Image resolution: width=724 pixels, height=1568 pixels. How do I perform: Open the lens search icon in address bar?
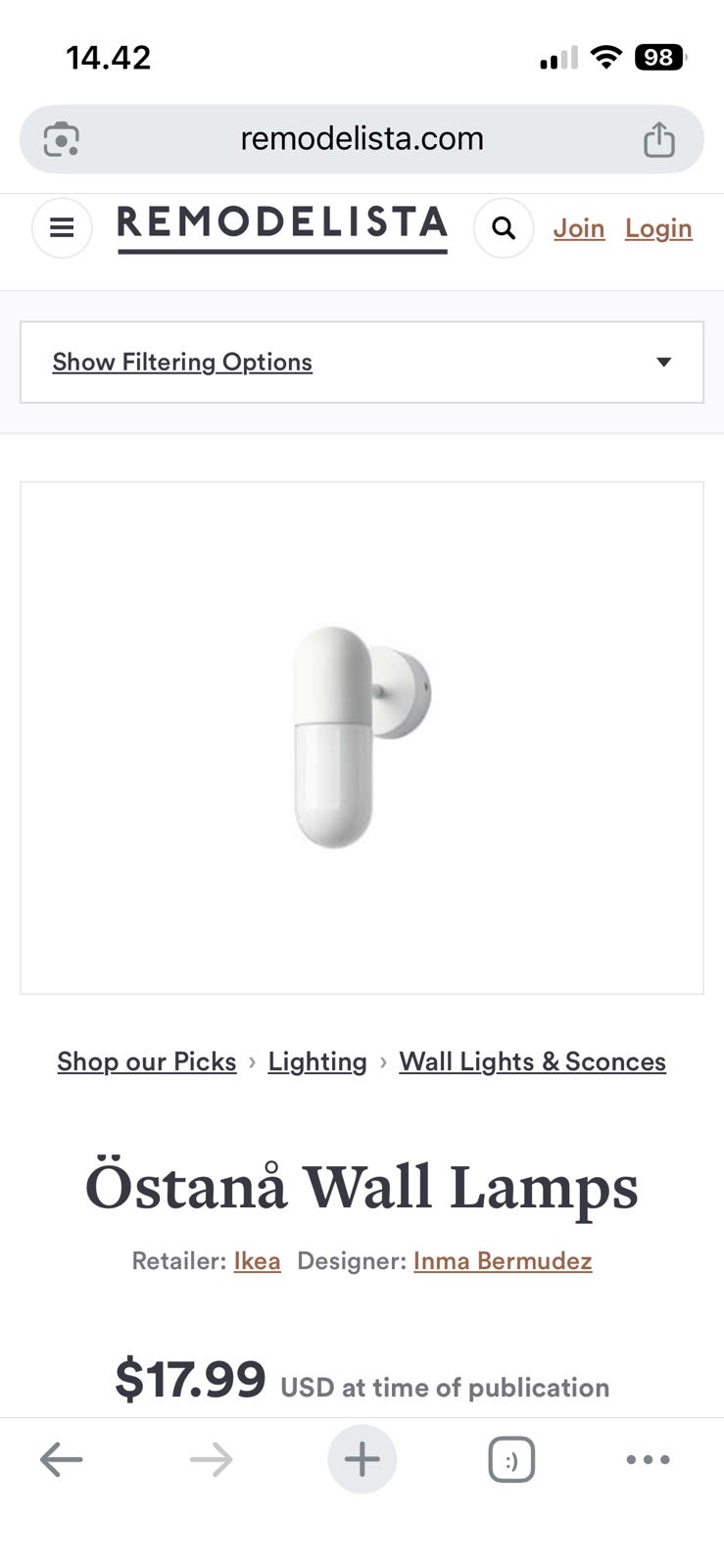[x=62, y=139]
